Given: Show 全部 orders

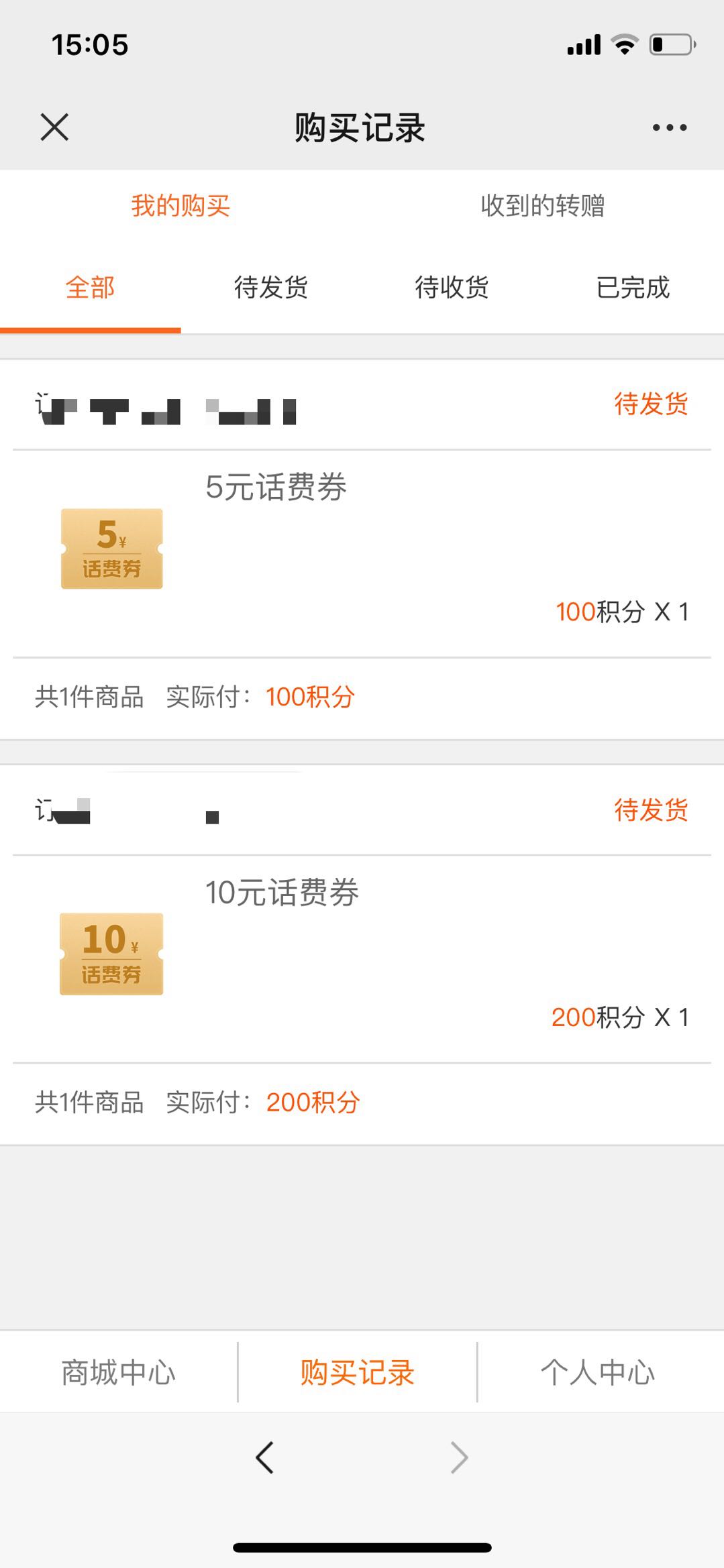Looking at the screenshot, I should (x=90, y=288).
